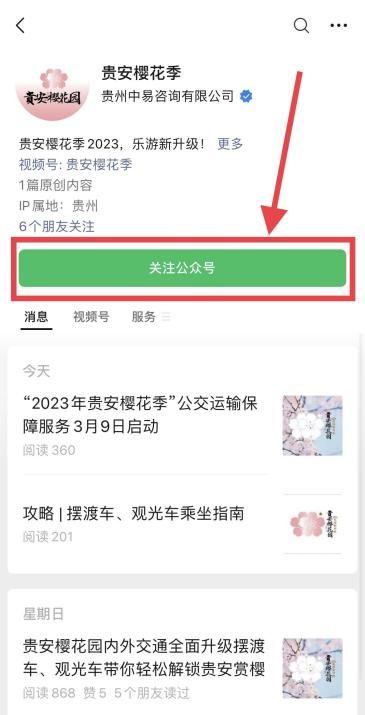View 6个朋友关注 friends list

click(57, 227)
